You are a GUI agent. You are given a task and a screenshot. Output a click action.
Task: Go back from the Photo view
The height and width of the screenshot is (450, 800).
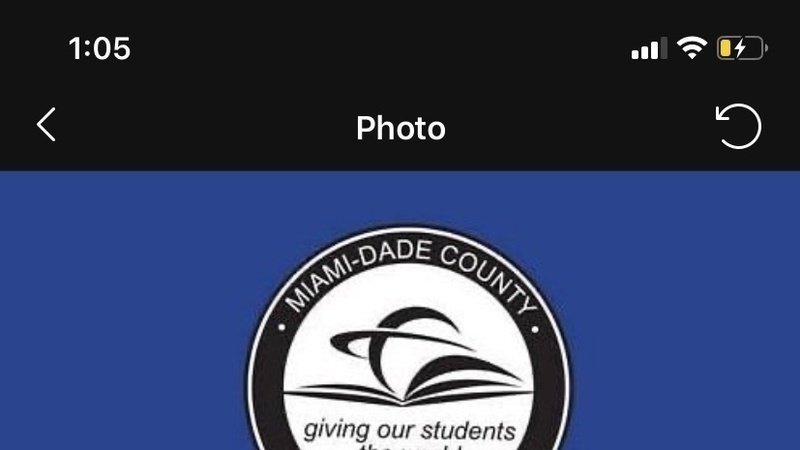[x=46, y=126]
